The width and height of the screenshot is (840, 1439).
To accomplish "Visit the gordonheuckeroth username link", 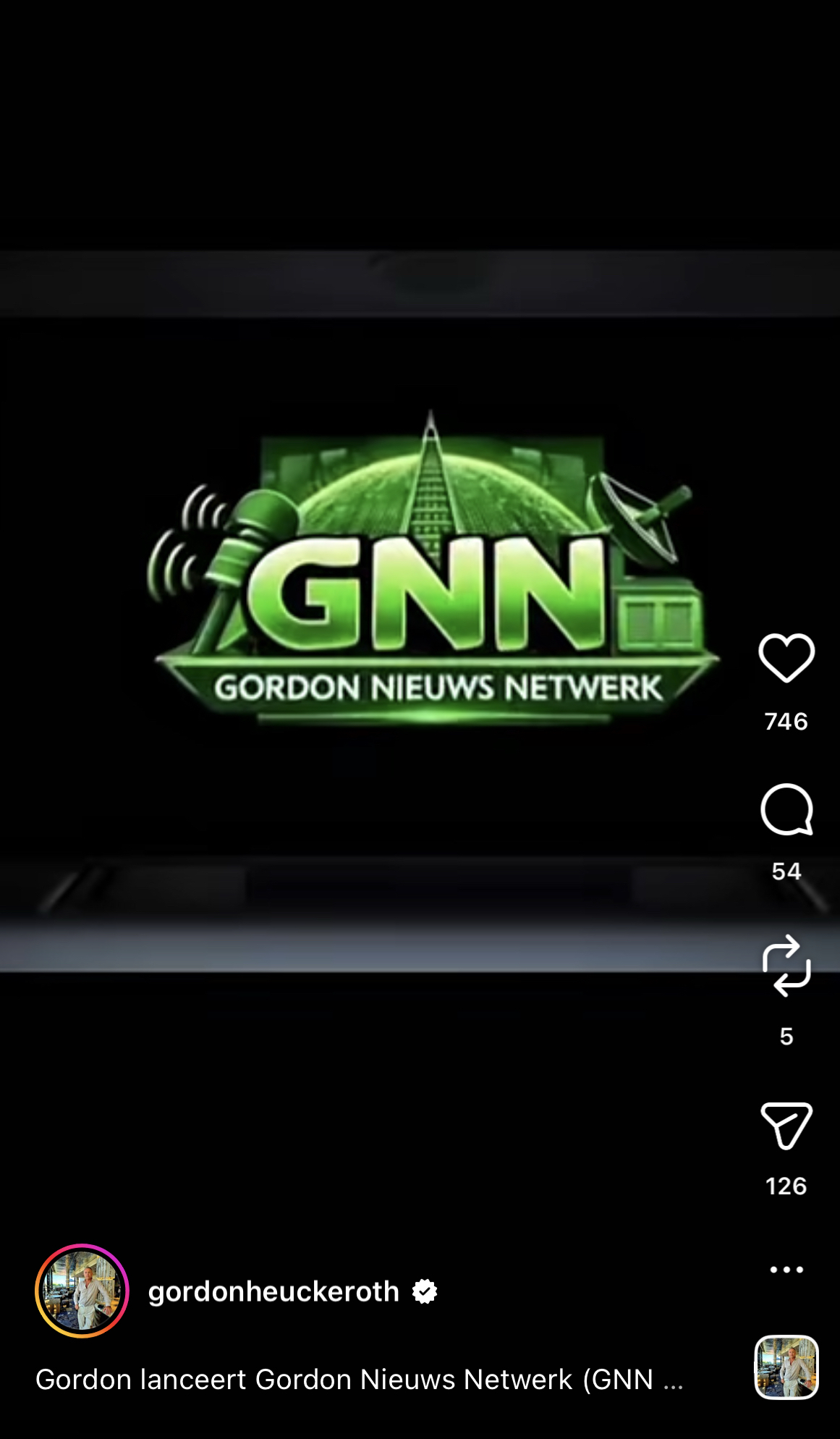I will (x=273, y=1291).
